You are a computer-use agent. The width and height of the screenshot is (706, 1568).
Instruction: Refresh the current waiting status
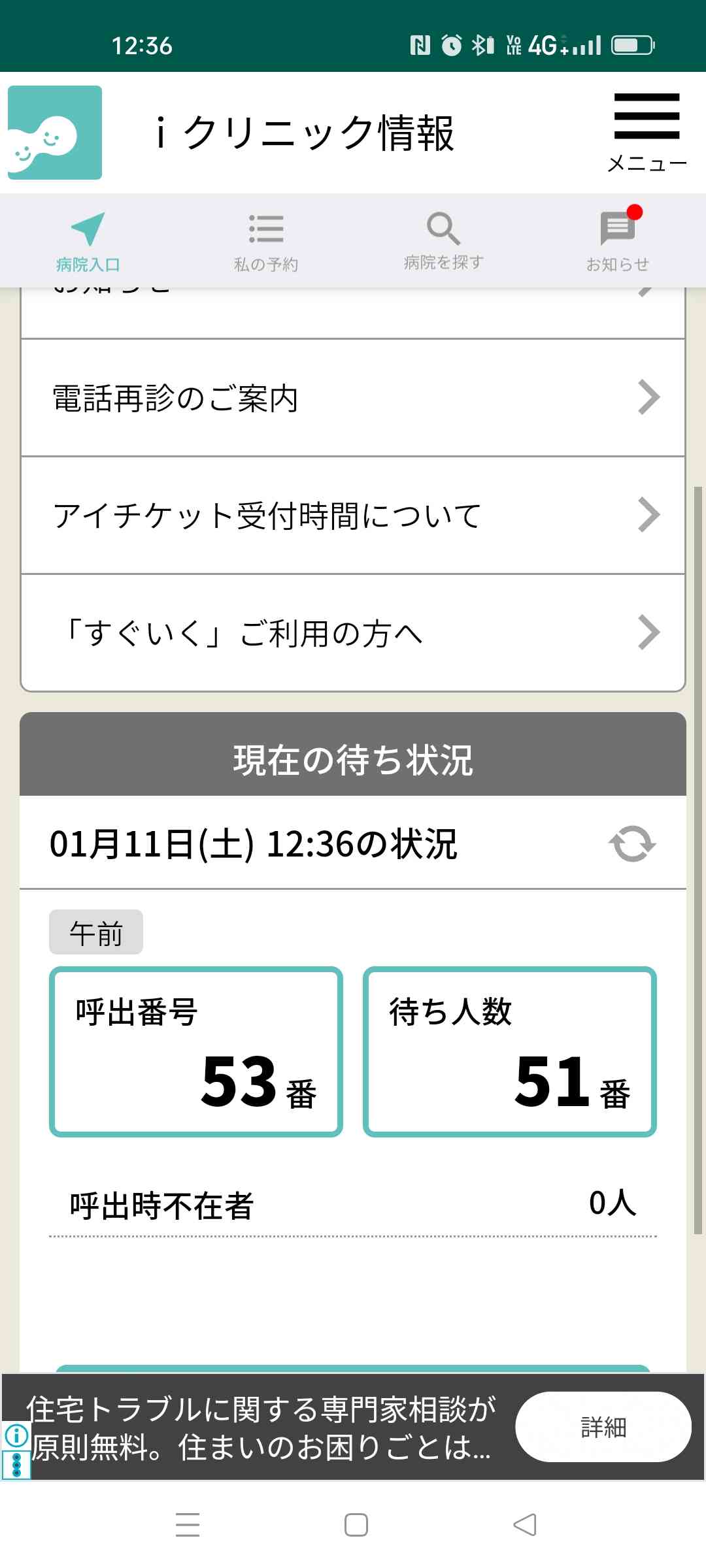tap(631, 843)
